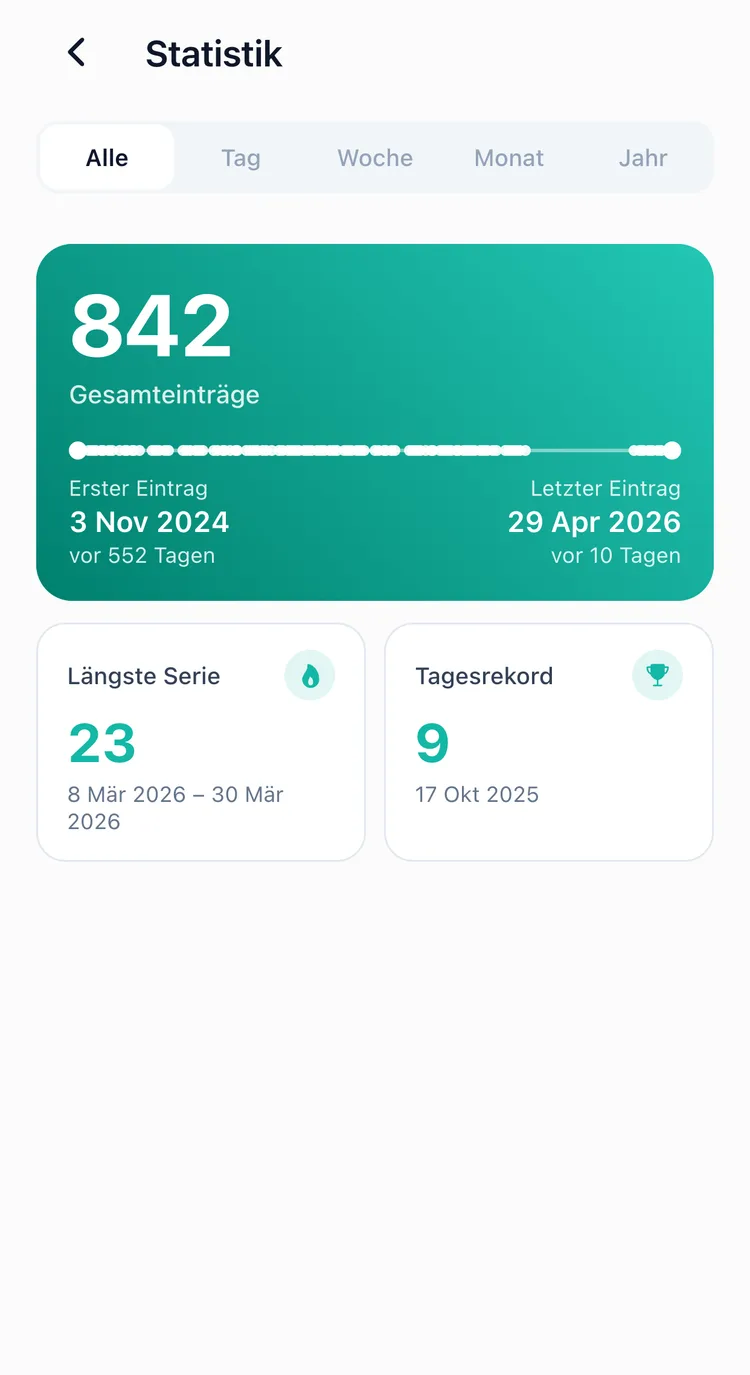
Task: Open the Längste Serie card
Action: [201, 742]
